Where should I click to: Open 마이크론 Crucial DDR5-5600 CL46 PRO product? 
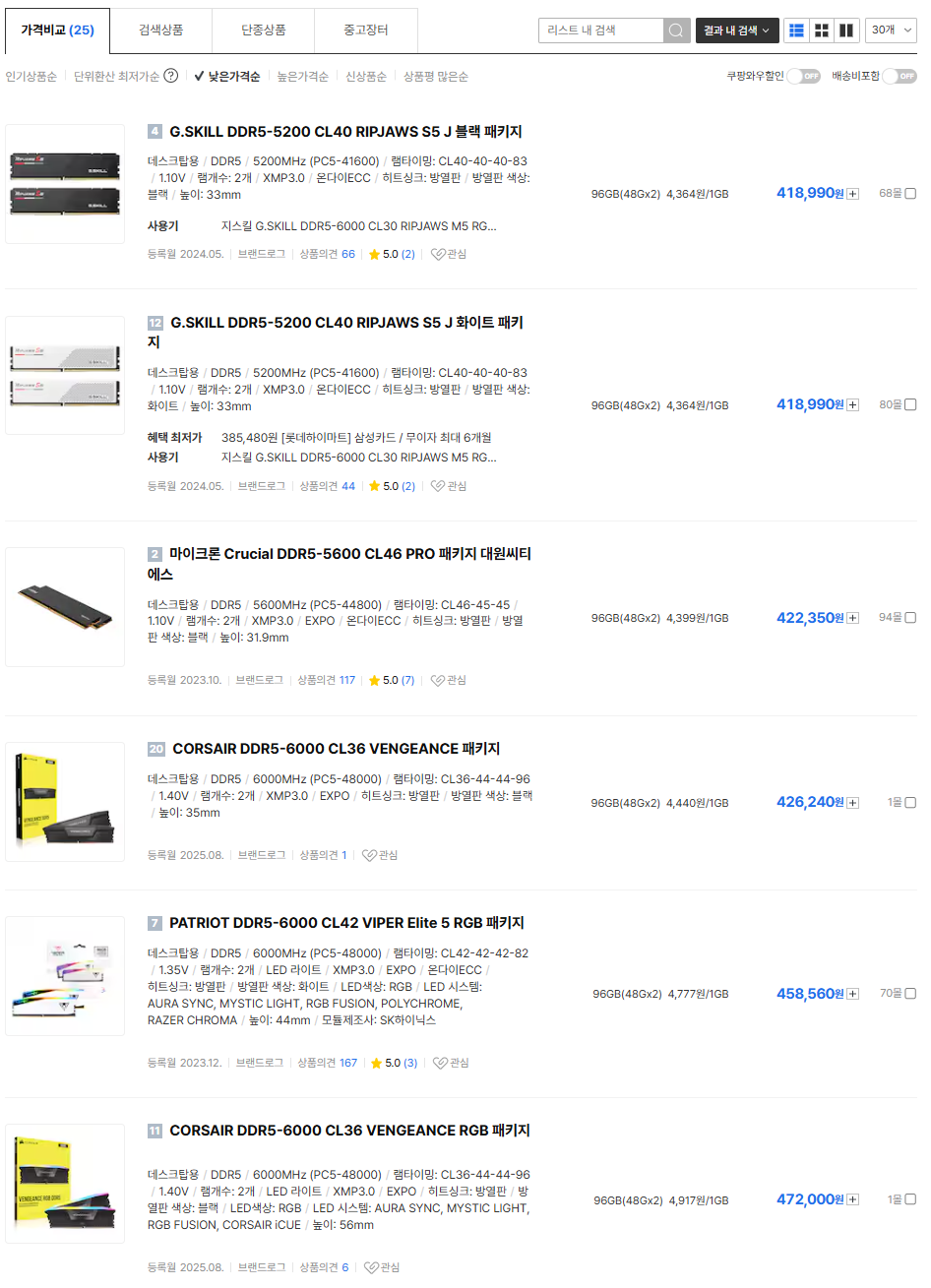point(349,554)
